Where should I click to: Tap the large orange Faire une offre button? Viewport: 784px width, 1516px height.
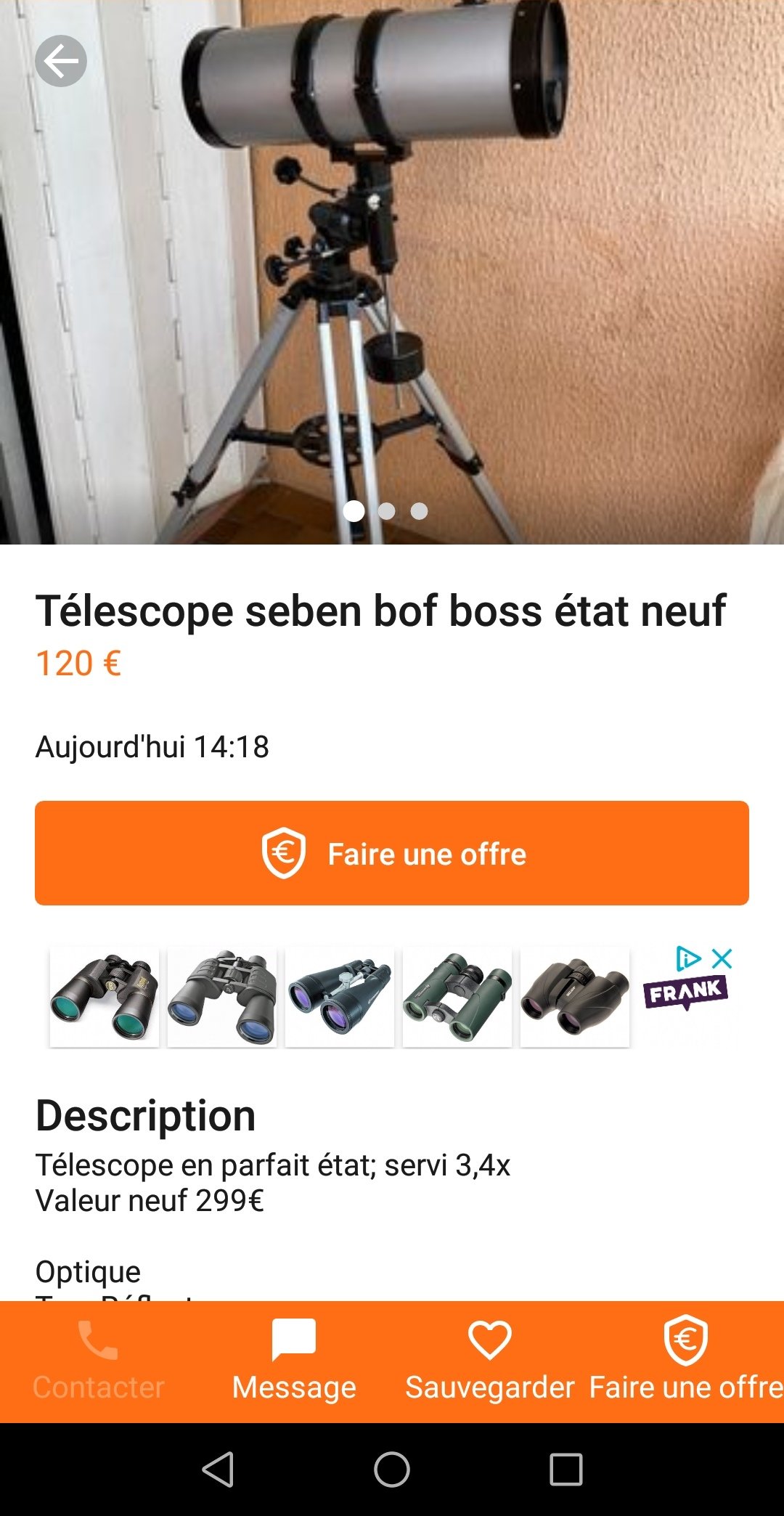tap(392, 853)
